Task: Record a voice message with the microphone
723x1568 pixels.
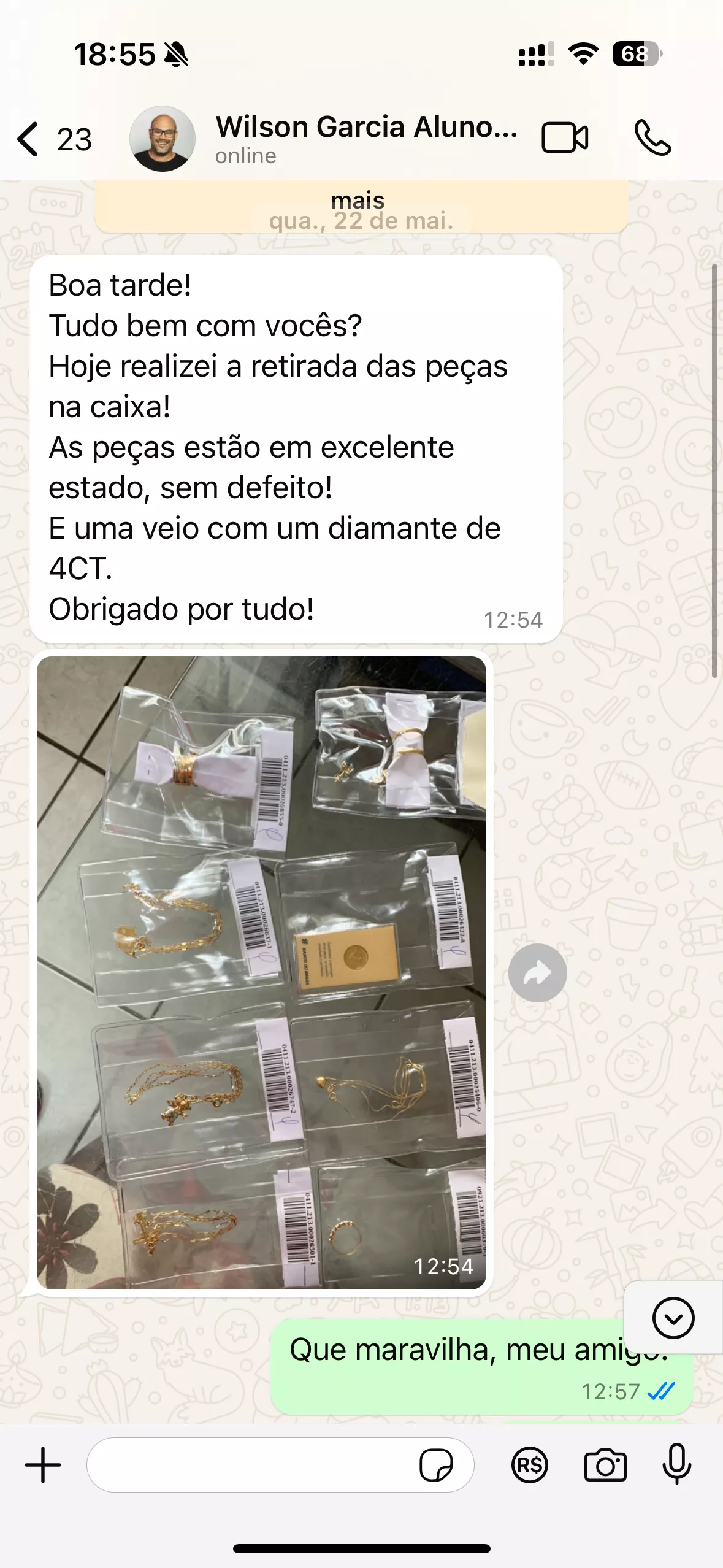Action: [676, 1465]
